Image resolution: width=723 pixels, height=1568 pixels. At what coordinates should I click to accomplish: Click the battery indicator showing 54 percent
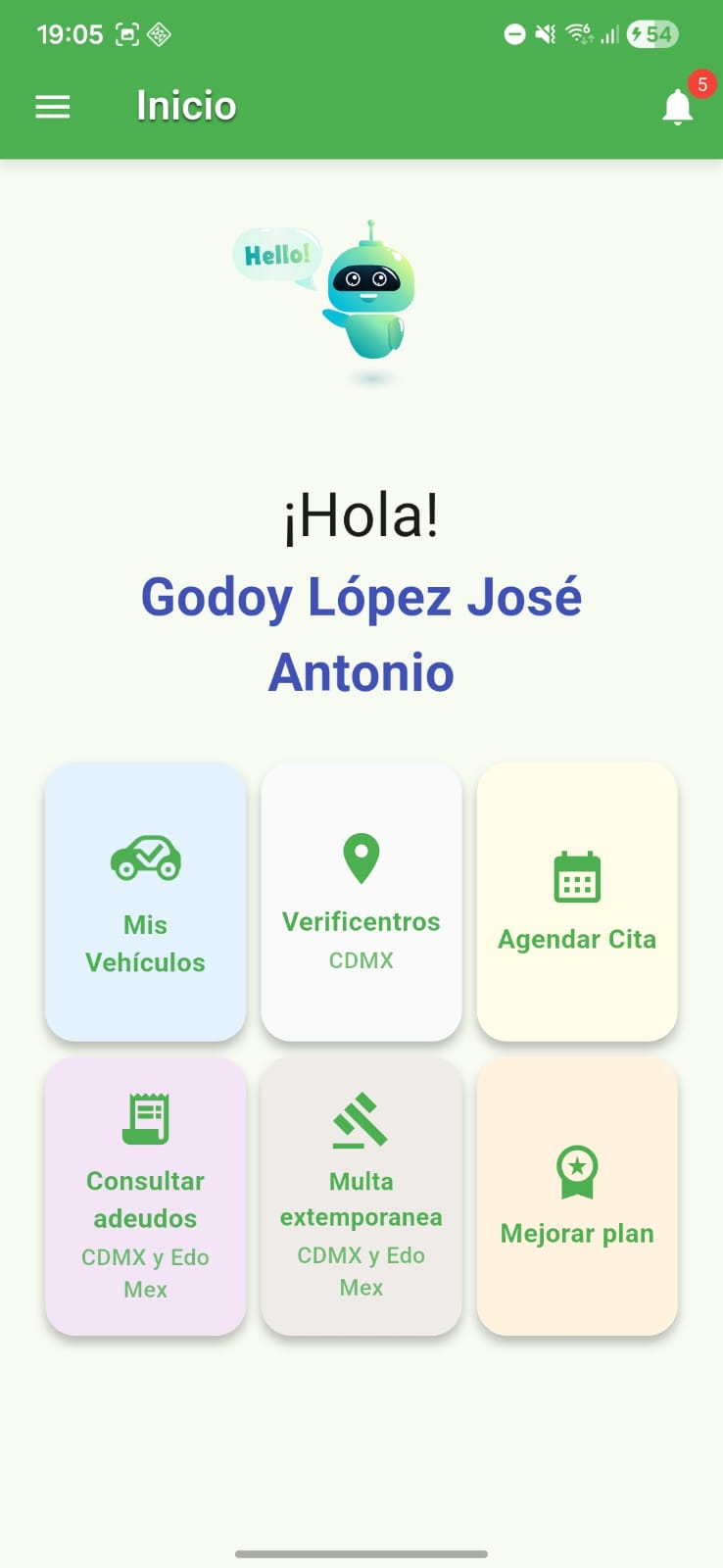(650, 32)
